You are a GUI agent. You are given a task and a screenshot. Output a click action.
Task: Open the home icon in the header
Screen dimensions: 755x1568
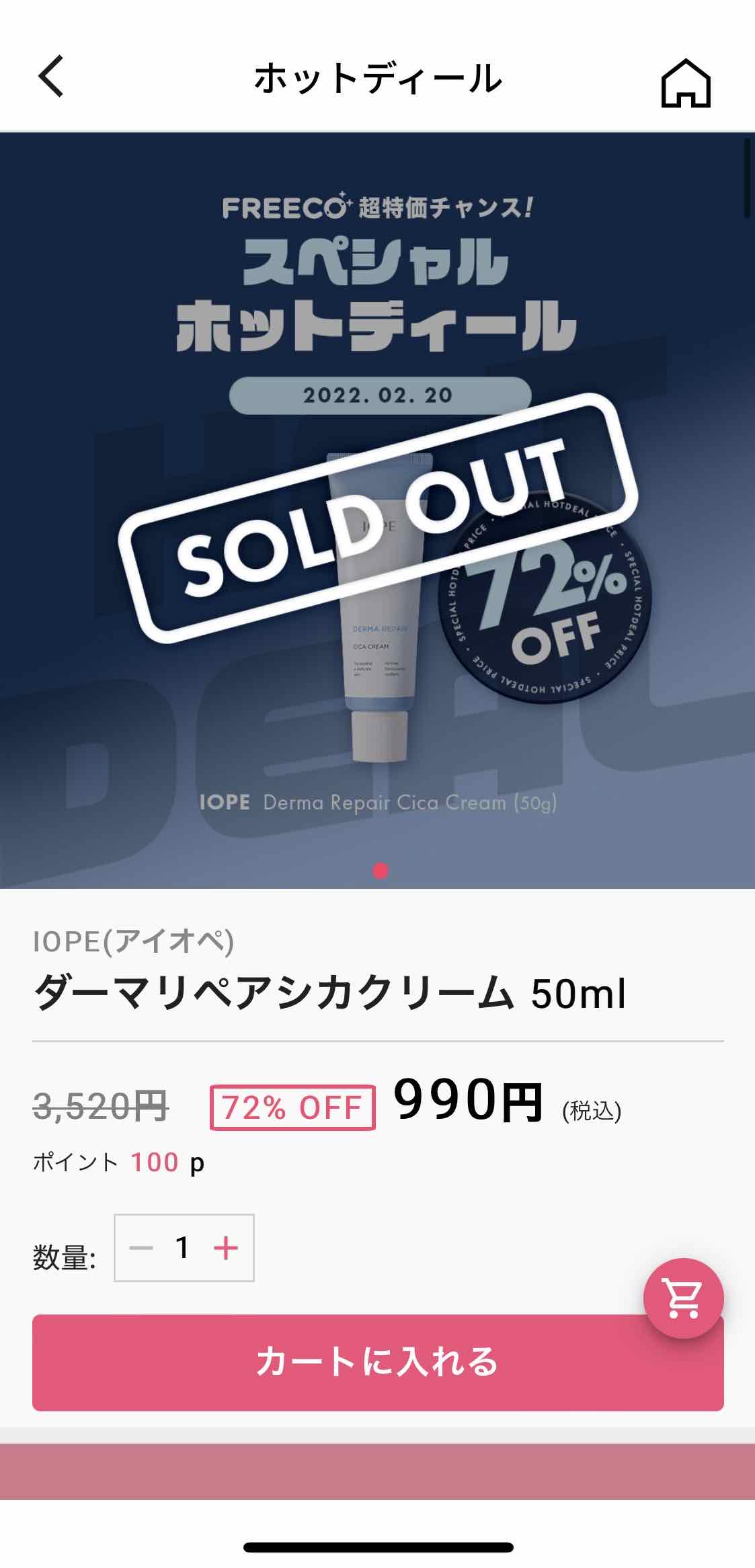(685, 82)
